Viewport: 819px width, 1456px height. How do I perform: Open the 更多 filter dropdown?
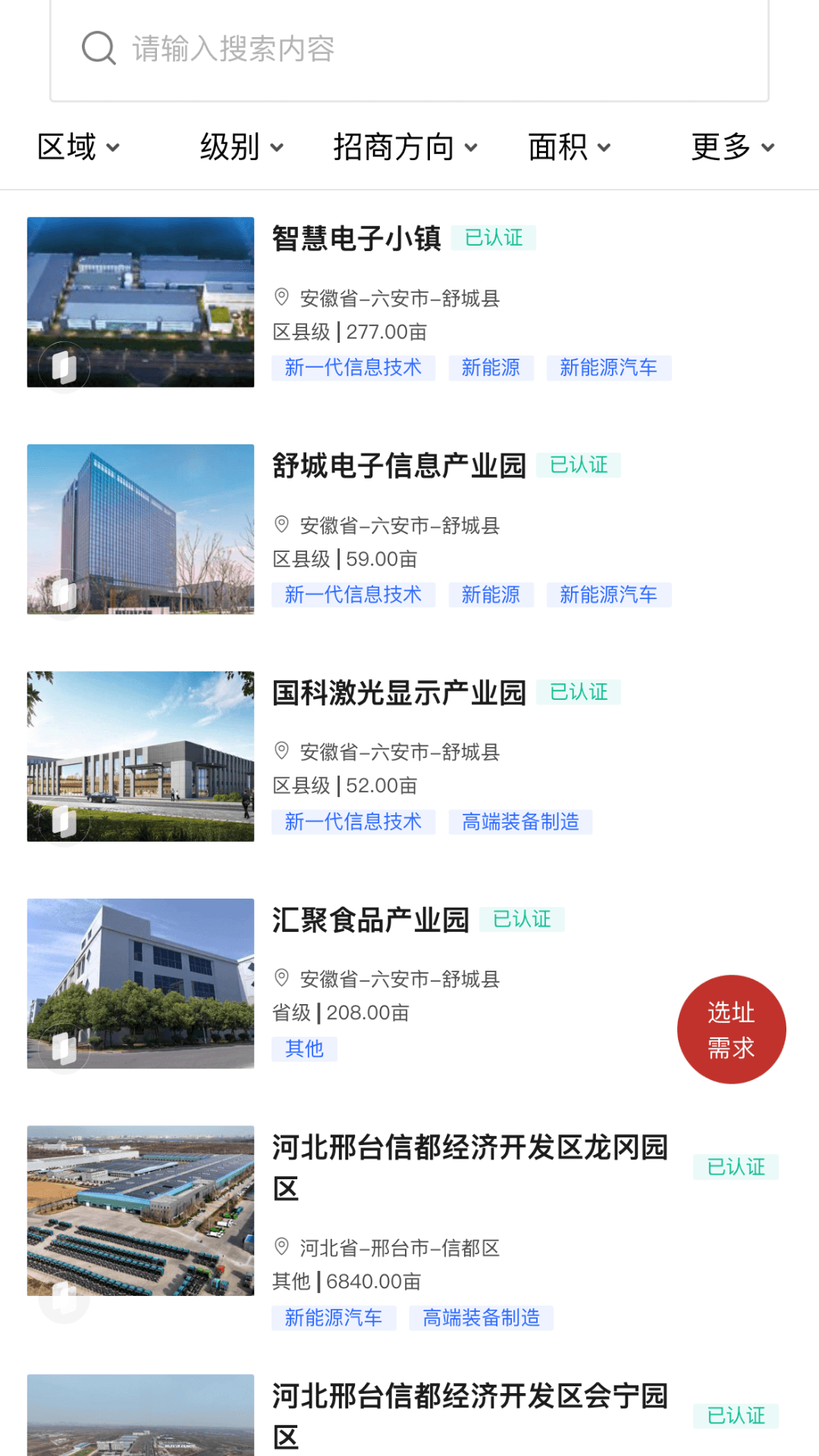pyautogui.click(x=732, y=147)
